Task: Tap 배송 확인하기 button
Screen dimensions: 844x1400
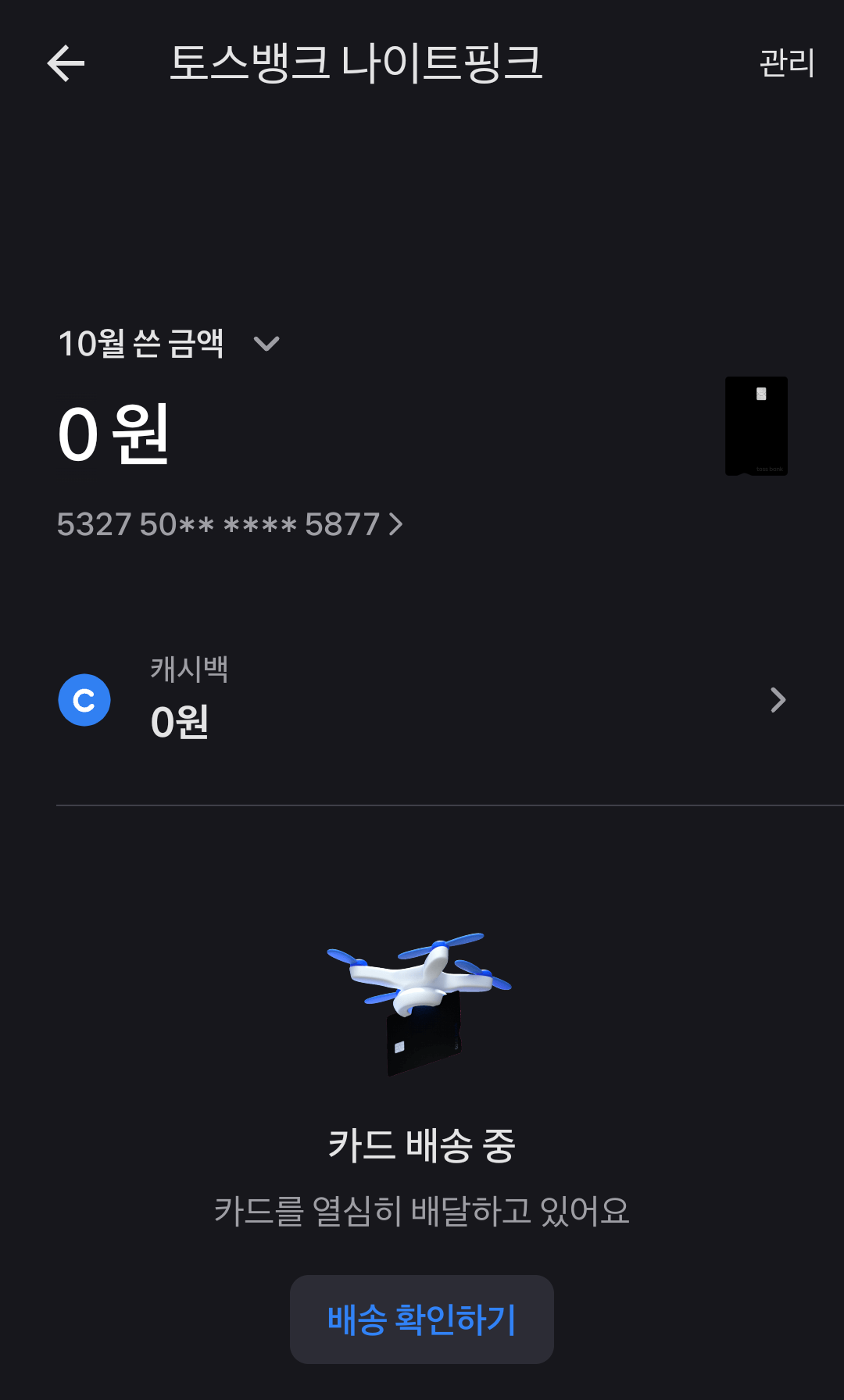Action: [x=422, y=1320]
